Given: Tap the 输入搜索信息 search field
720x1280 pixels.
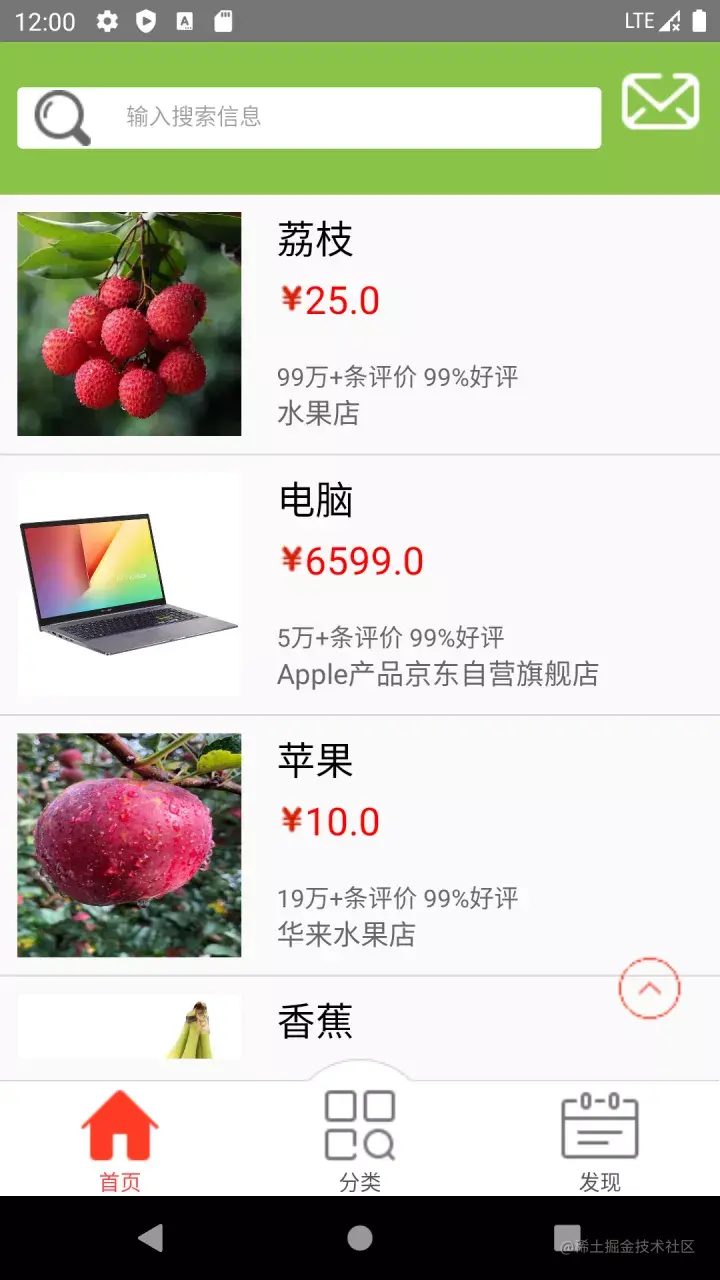Looking at the screenshot, I should click(340, 118).
